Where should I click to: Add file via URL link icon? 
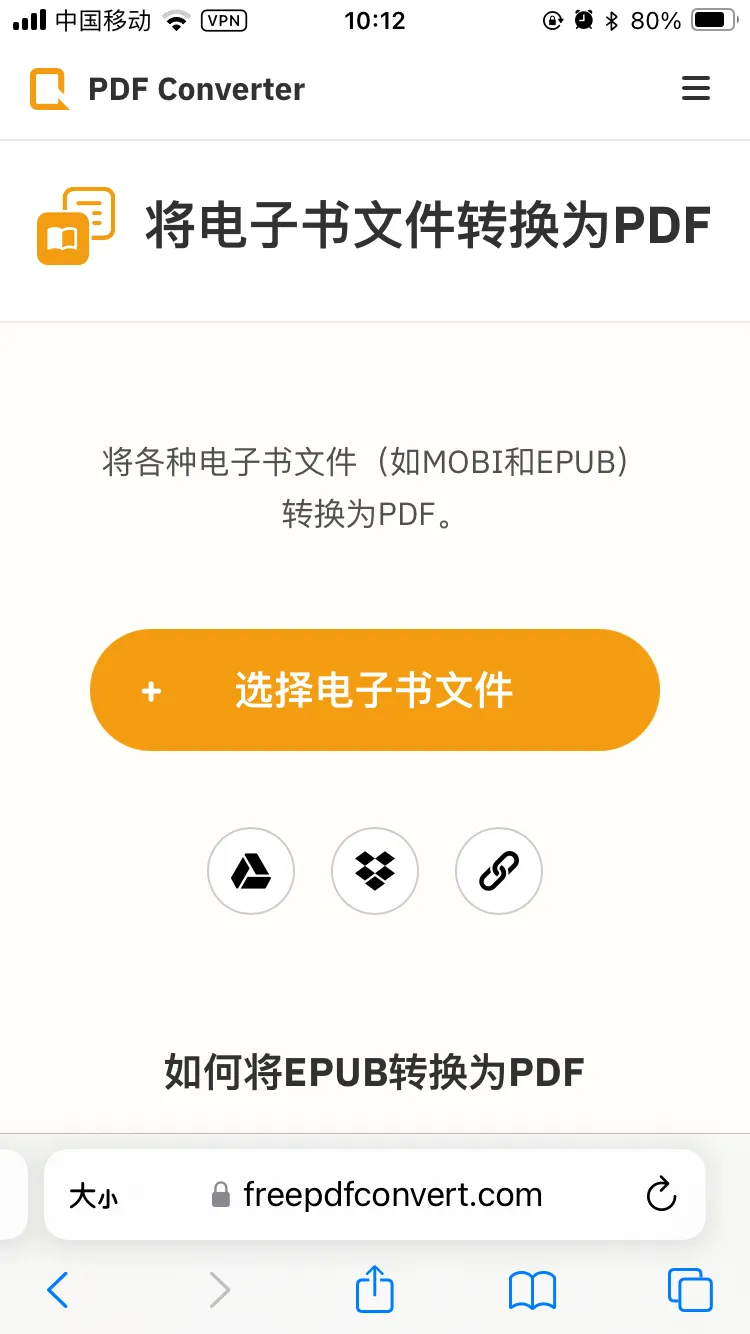[x=499, y=871]
